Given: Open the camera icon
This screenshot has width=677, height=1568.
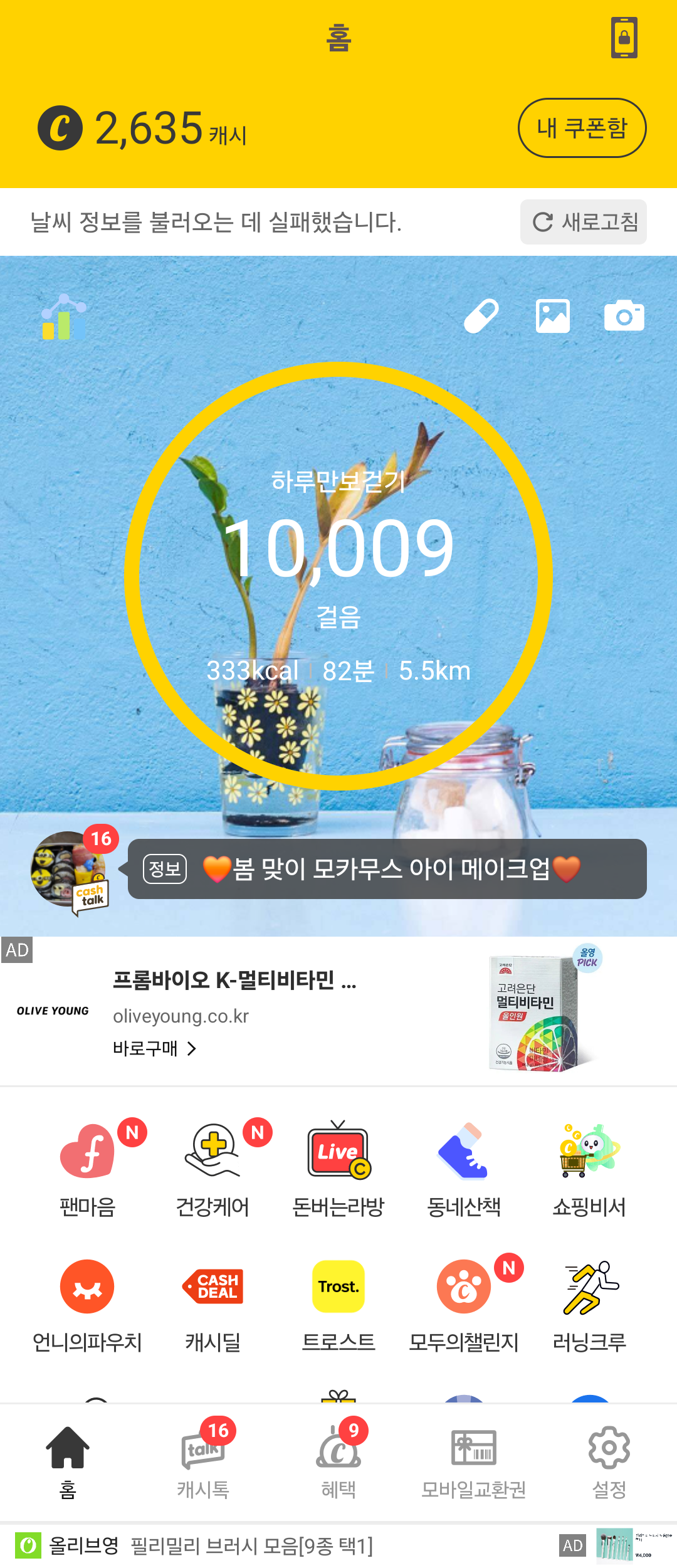Looking at the screenshot, I should click(624, 316).
